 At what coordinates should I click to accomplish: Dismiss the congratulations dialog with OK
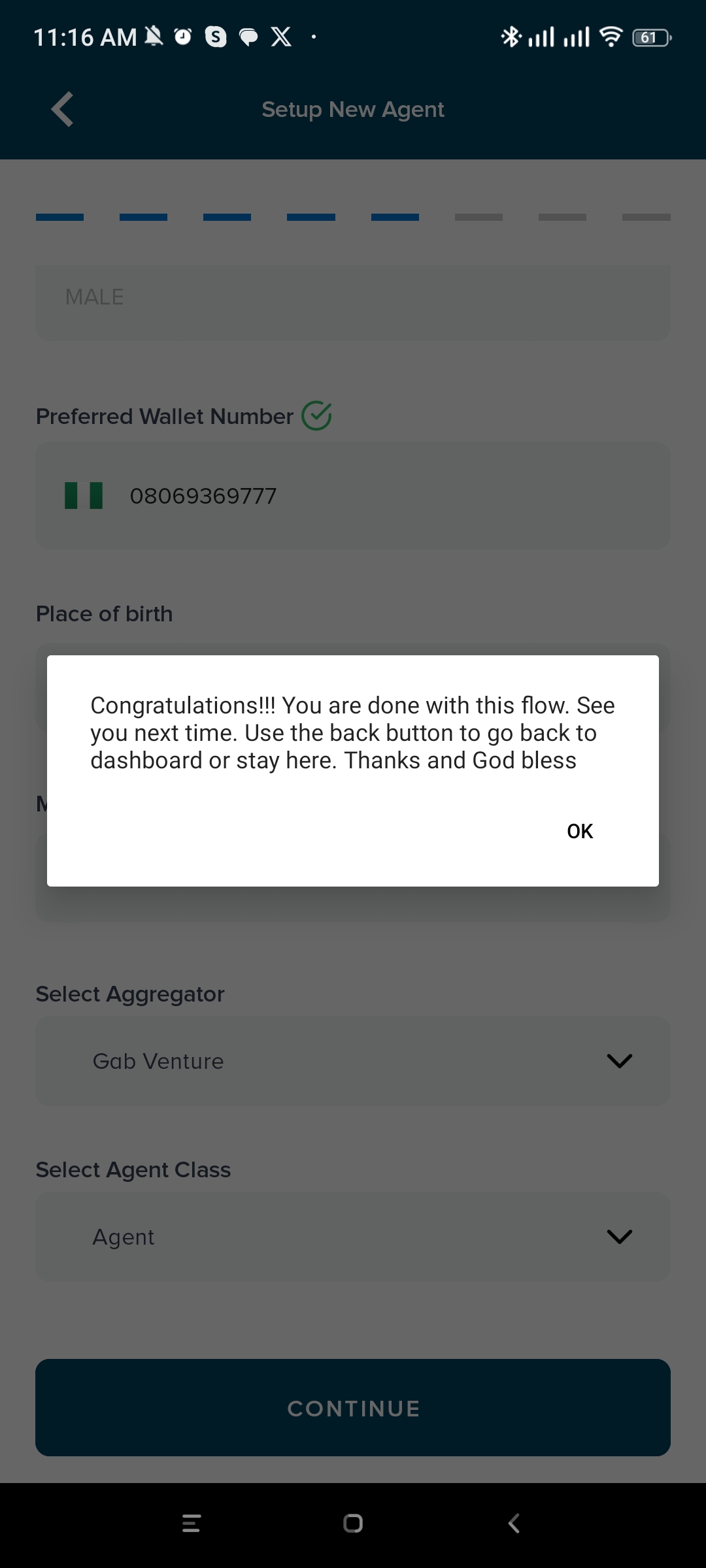(x=579, y=831)
